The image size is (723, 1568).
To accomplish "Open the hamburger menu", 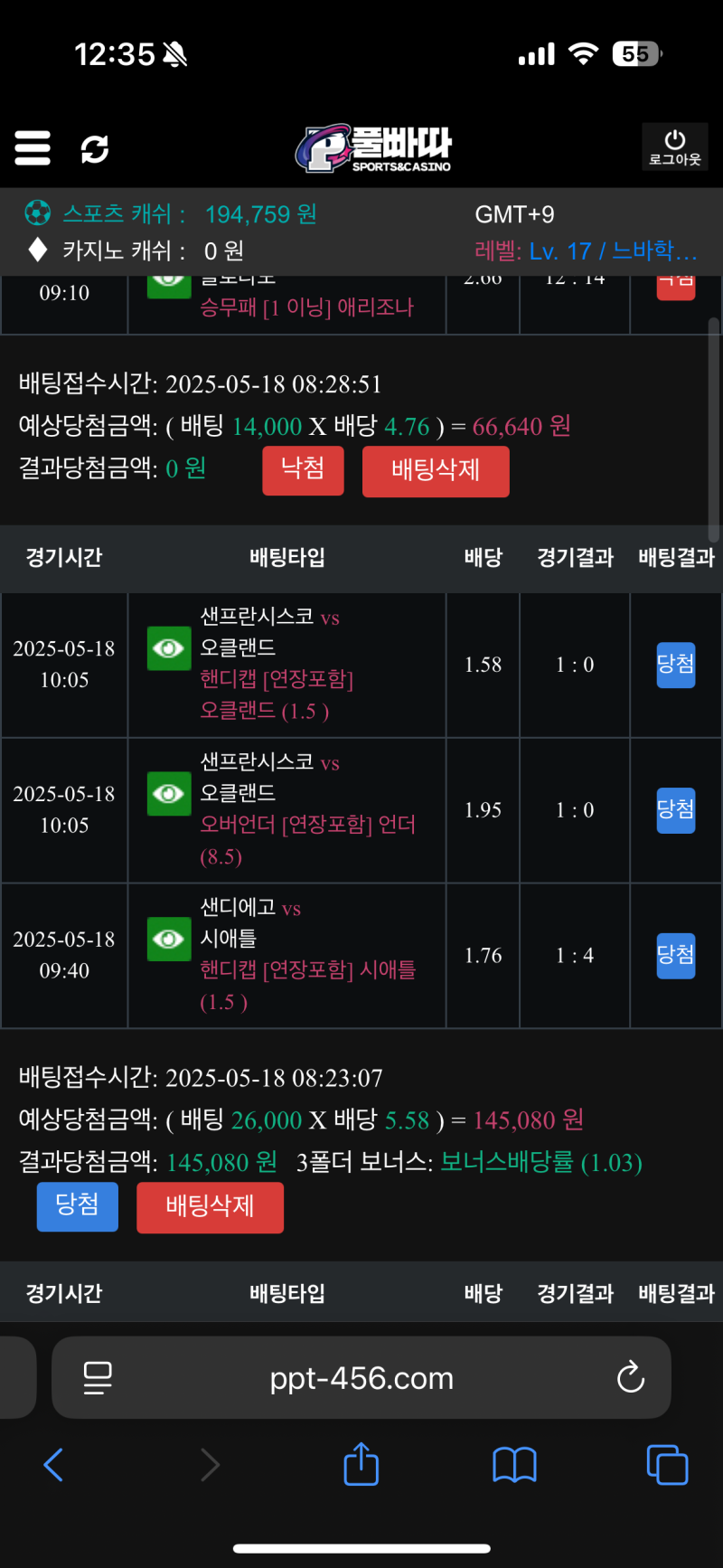I will pos(33,147).
